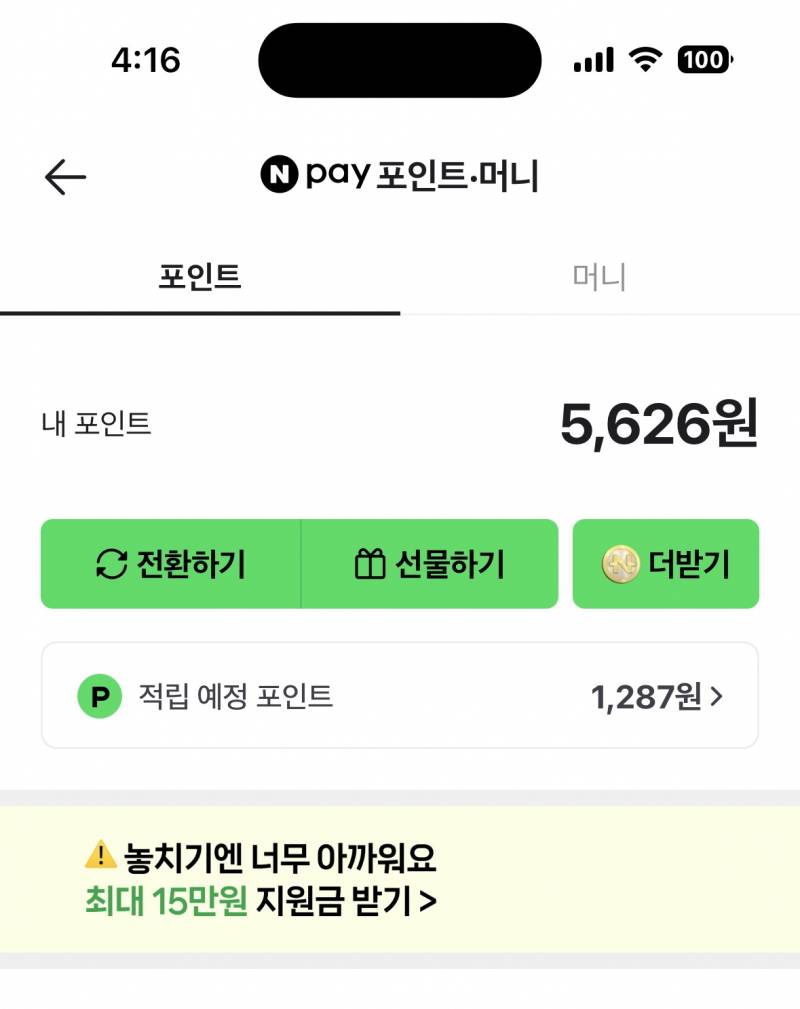Tap the N pay logo in the header
The width and height of the screenshot is (800, 1009).
pos(277,174)
